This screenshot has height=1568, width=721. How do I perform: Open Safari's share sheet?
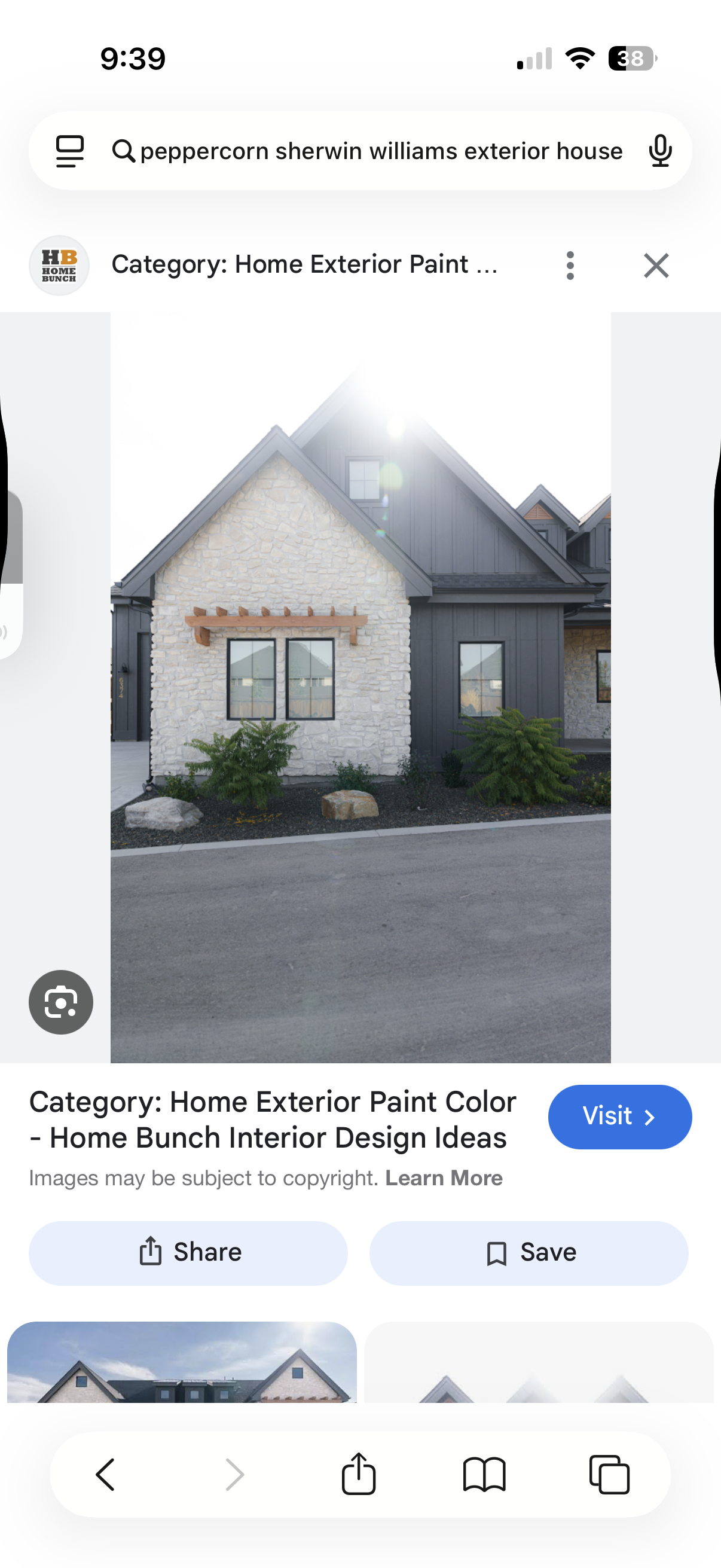(358, 1474)
